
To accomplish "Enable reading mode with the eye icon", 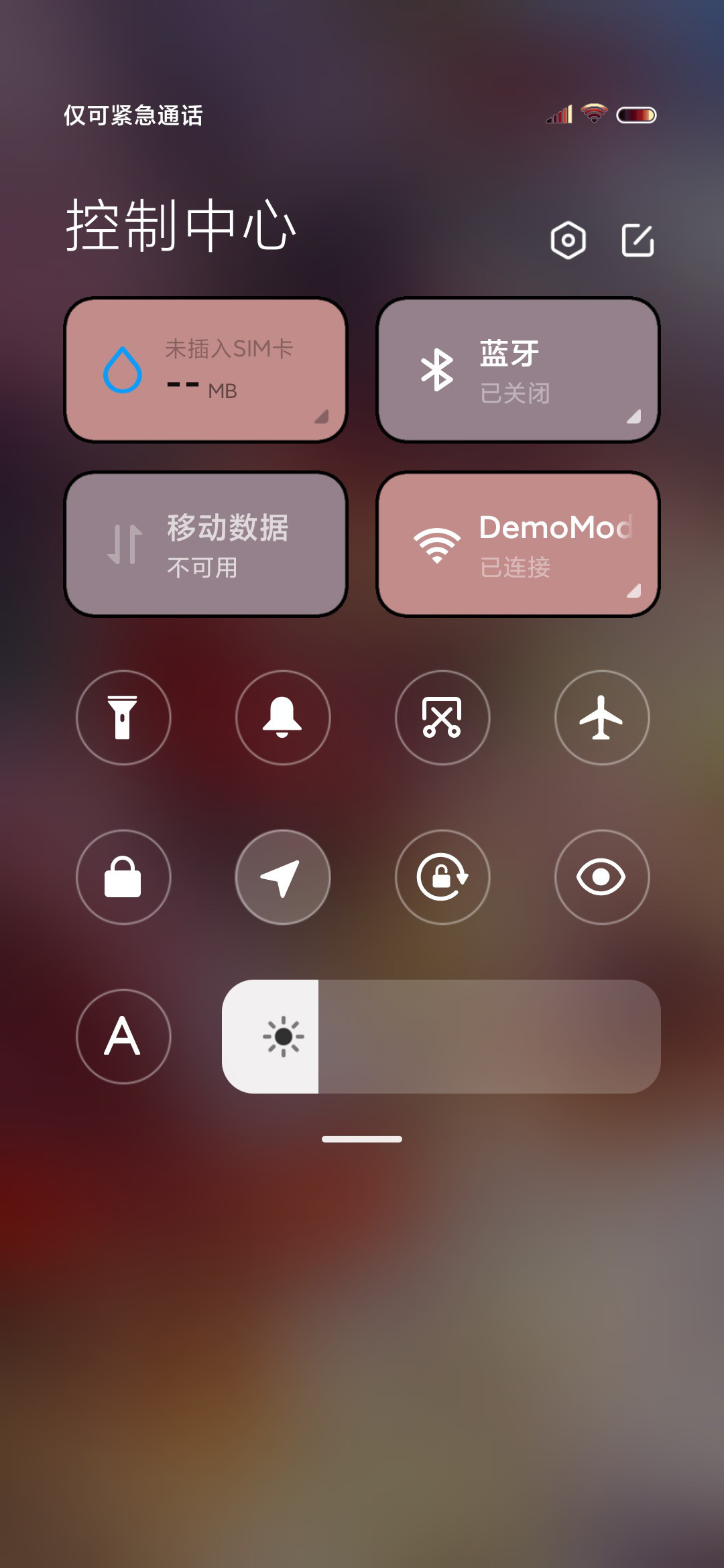I will click(602, 877).
